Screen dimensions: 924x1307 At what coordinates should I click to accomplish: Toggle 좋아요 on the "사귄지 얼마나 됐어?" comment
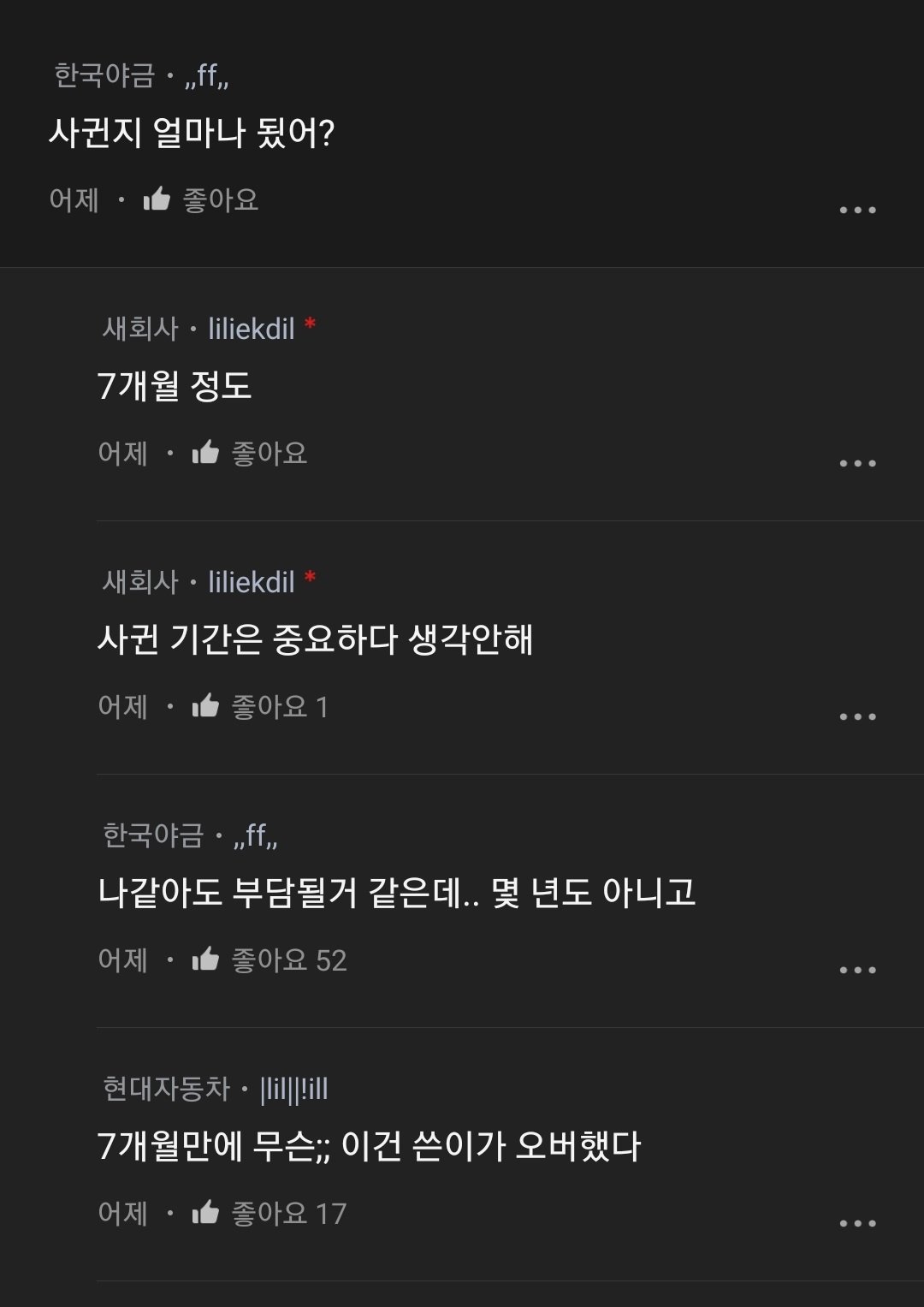pos(221,199)
